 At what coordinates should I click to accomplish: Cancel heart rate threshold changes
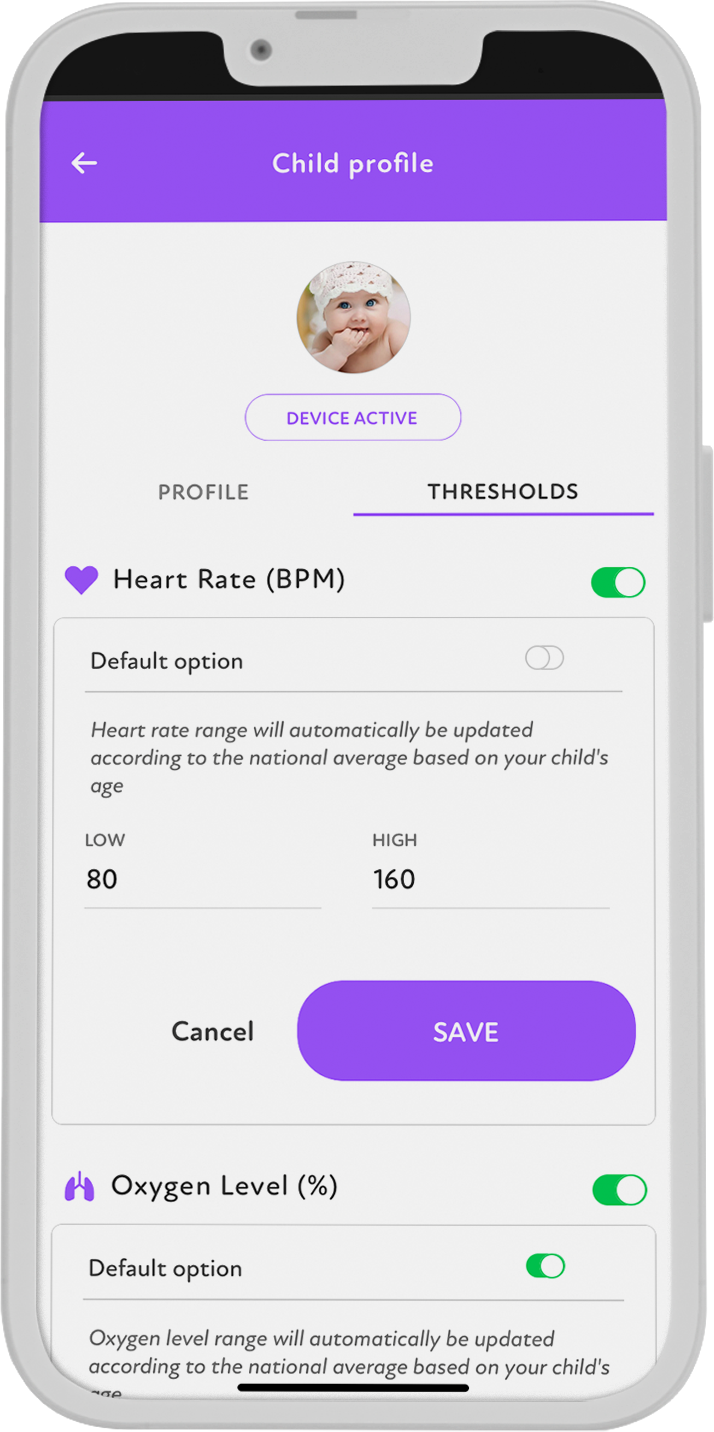pyautogui.click(x=213, y=1031)
